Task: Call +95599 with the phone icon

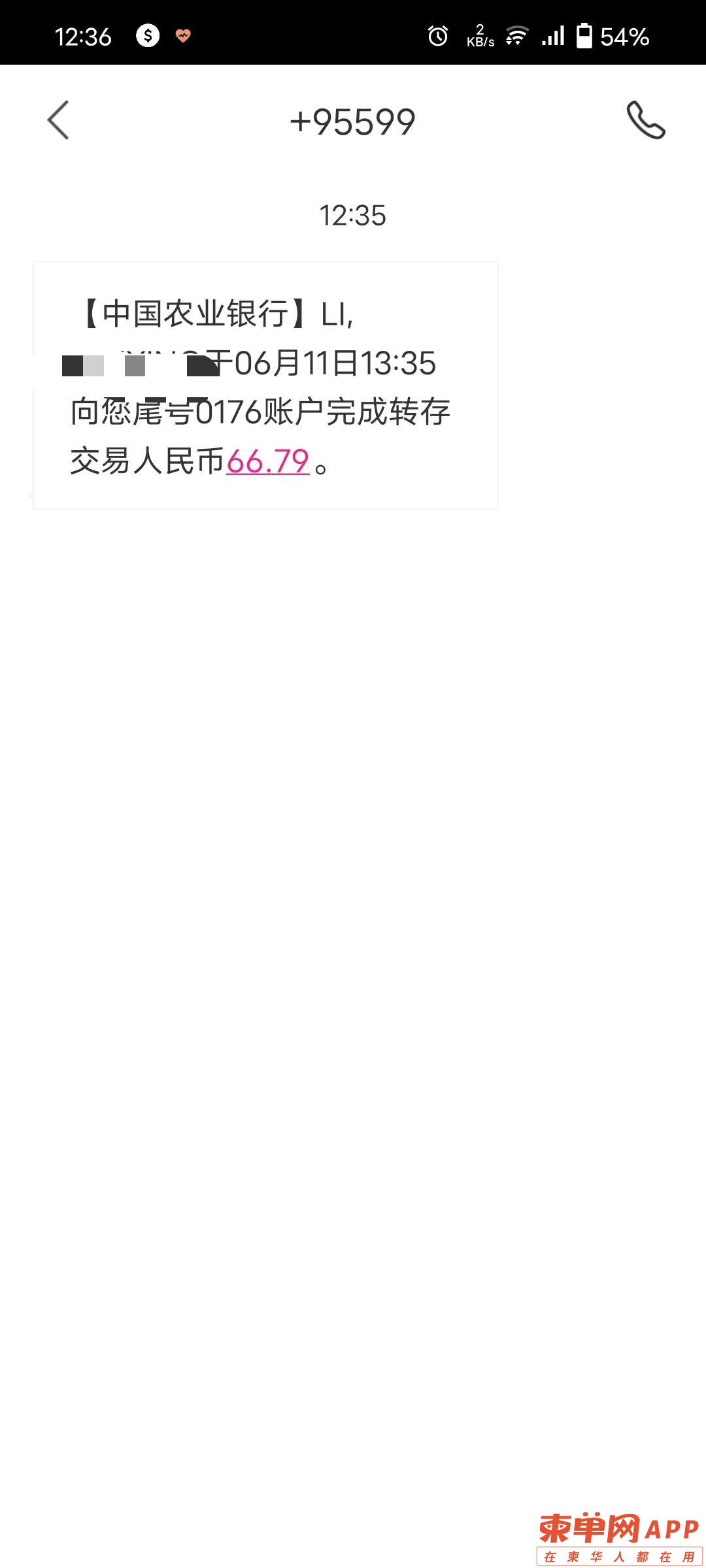Action: (x=646, y=120)
